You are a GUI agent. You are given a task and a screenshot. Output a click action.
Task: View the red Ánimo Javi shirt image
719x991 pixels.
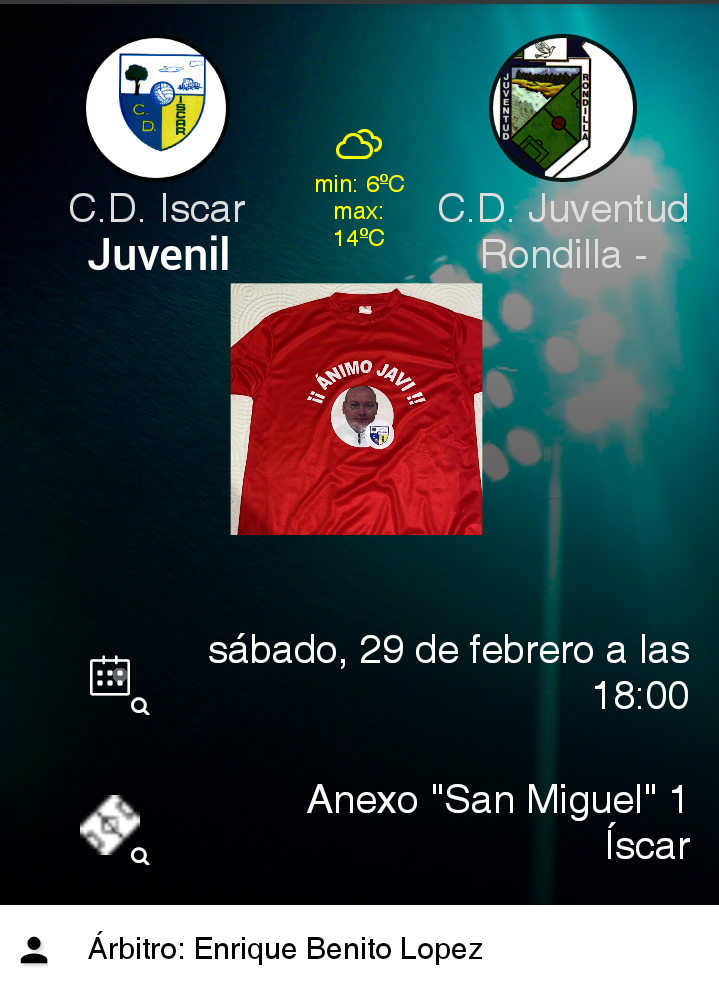pyautogui.click(x=357, y=409)
